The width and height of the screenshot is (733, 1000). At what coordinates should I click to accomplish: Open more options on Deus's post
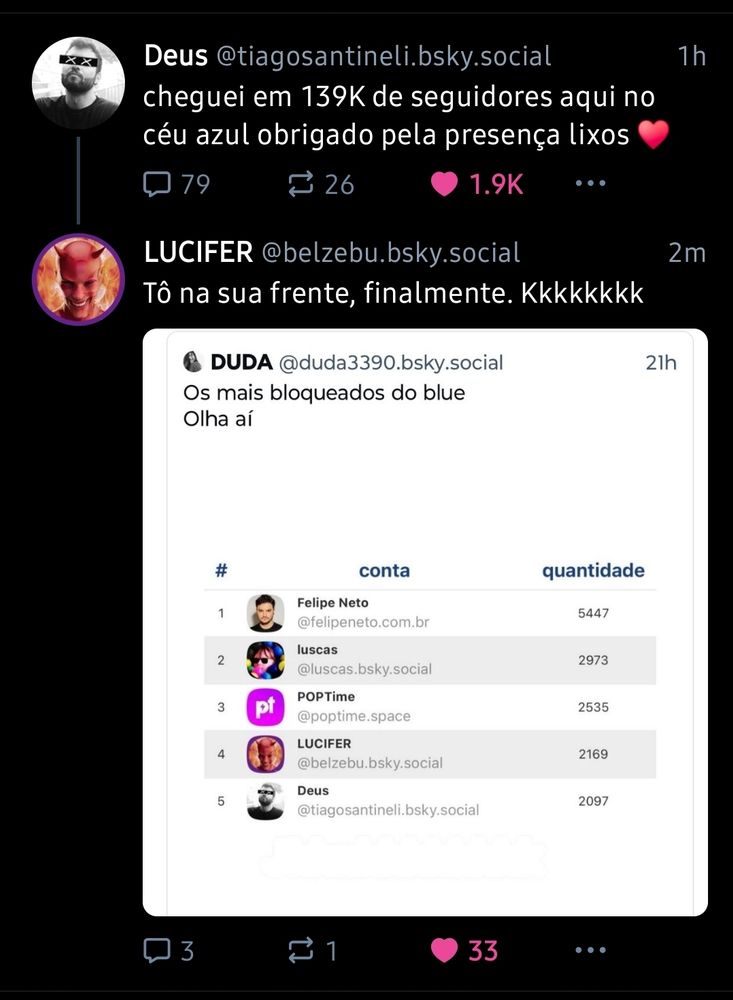coord(590,184)
